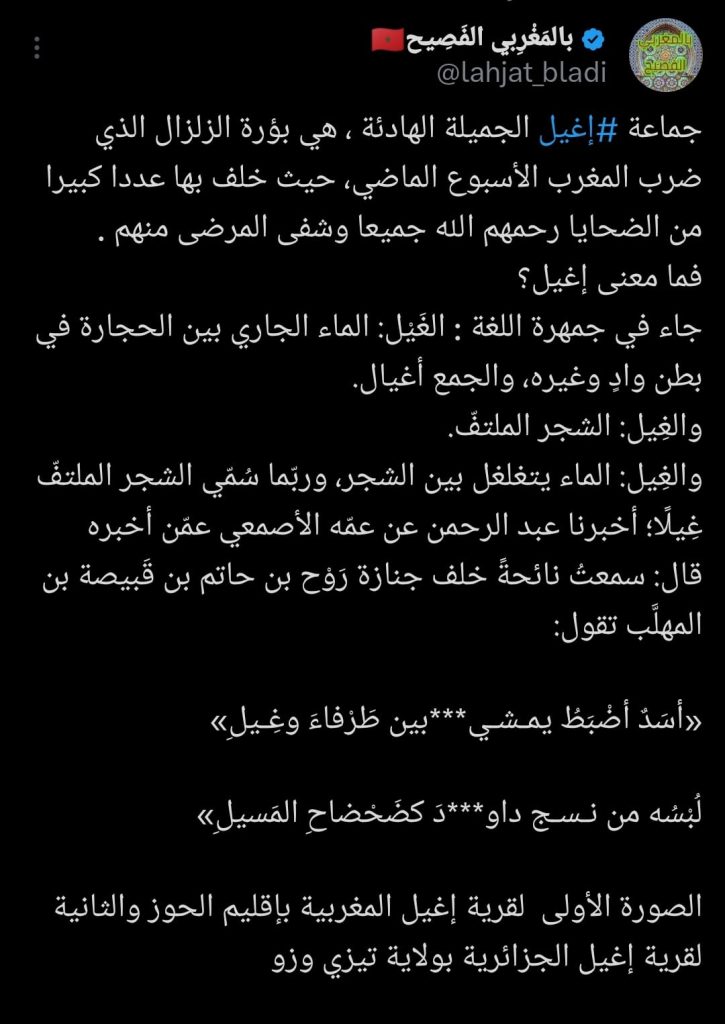The width and height of the screenshot is (725, 1024).
Task: Open the tweet's overflow menu
Action: [x=37, y=50]
